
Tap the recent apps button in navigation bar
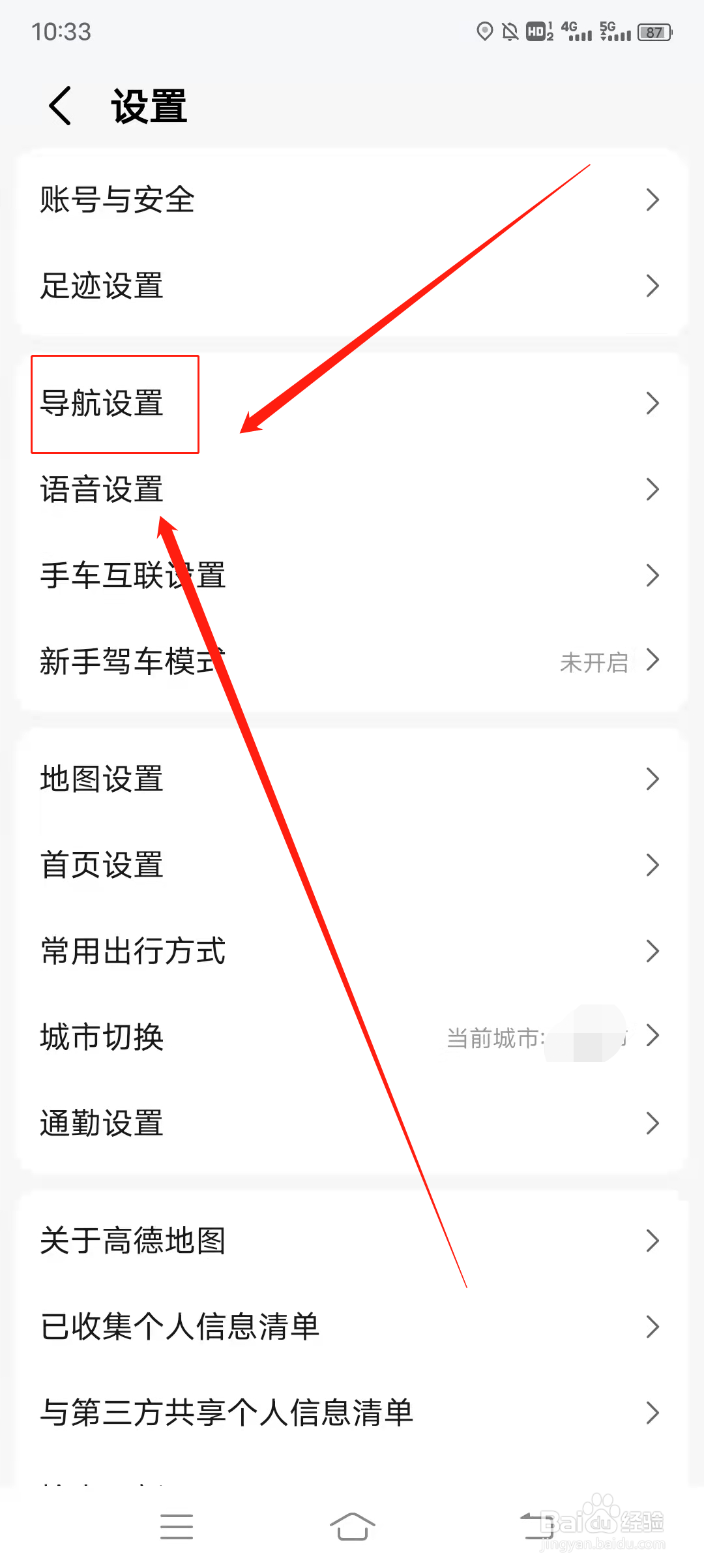176,1526
